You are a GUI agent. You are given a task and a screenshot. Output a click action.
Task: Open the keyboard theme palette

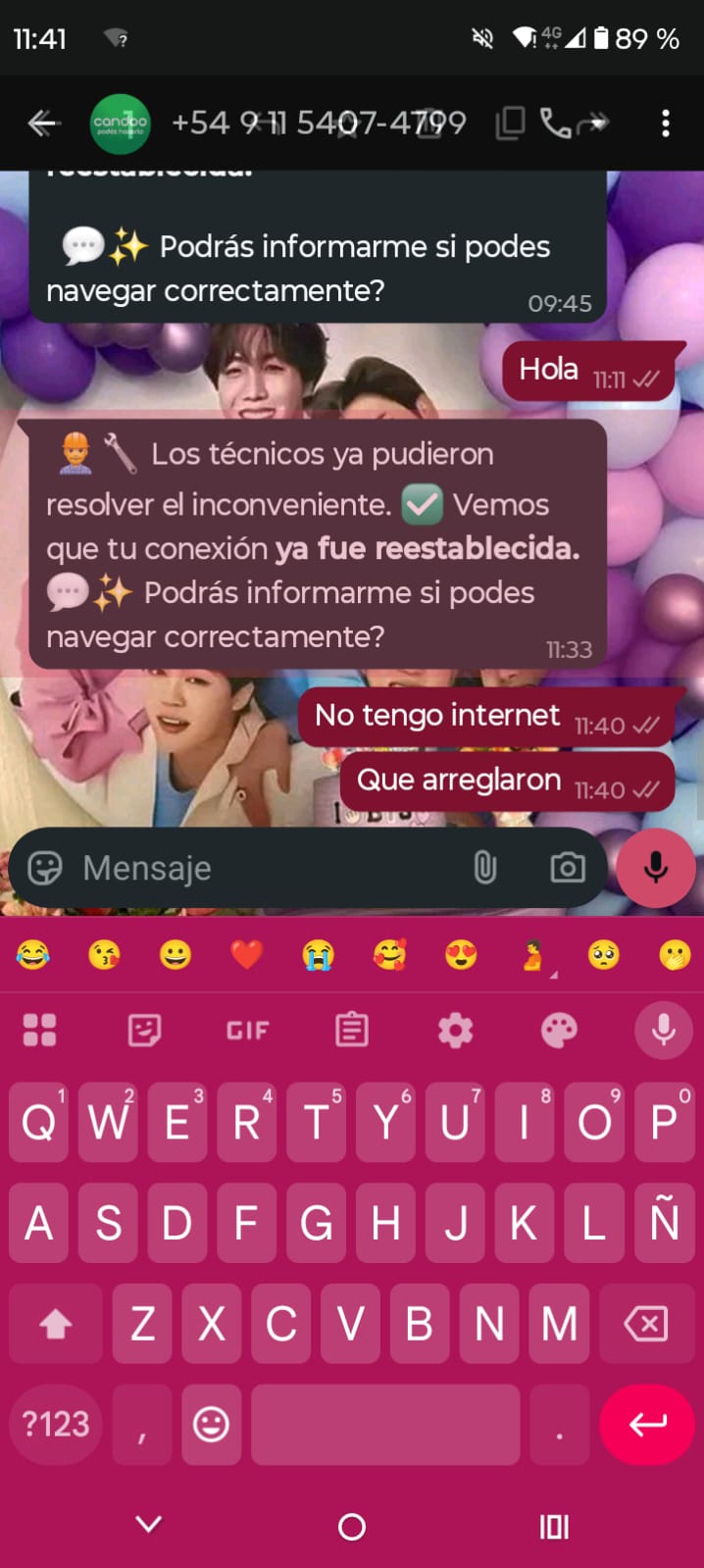[x=559, y=1031]
